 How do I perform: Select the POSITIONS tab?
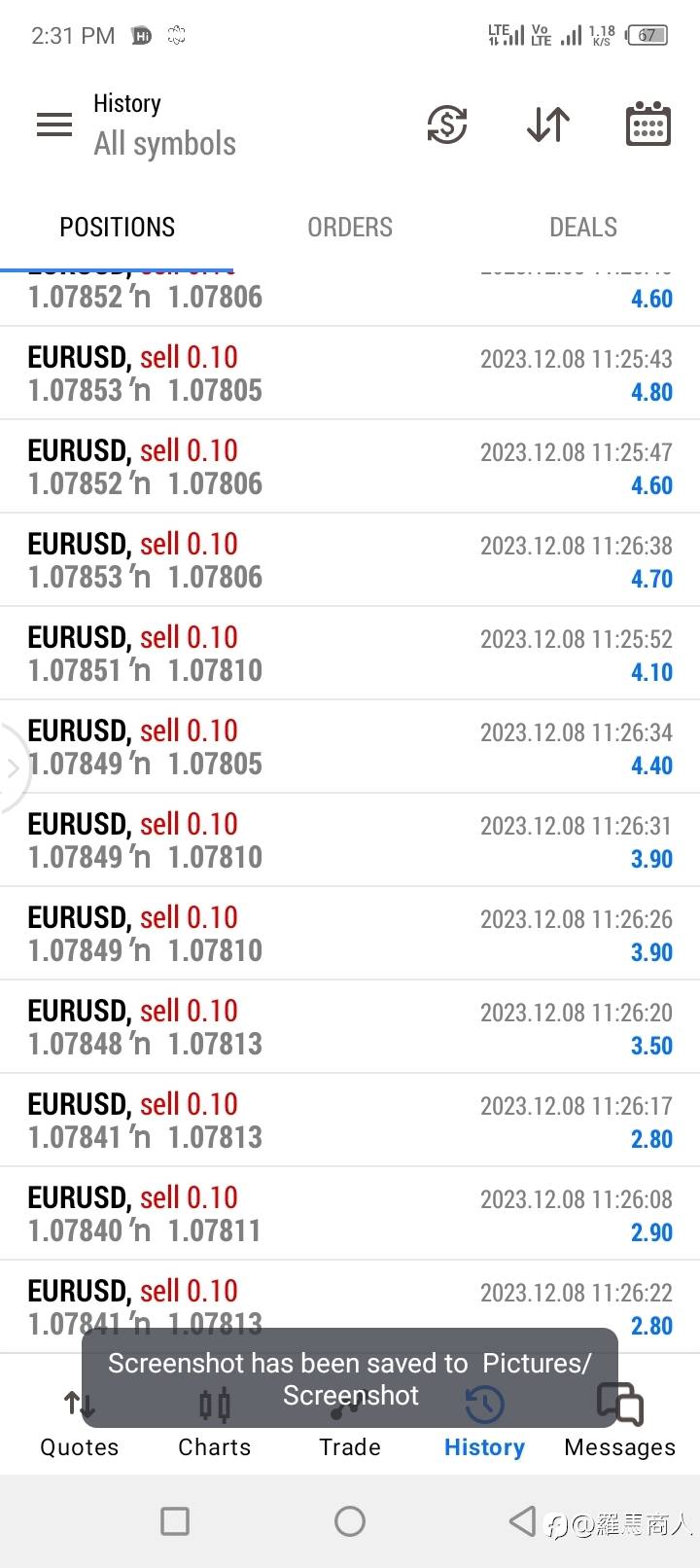117,228
